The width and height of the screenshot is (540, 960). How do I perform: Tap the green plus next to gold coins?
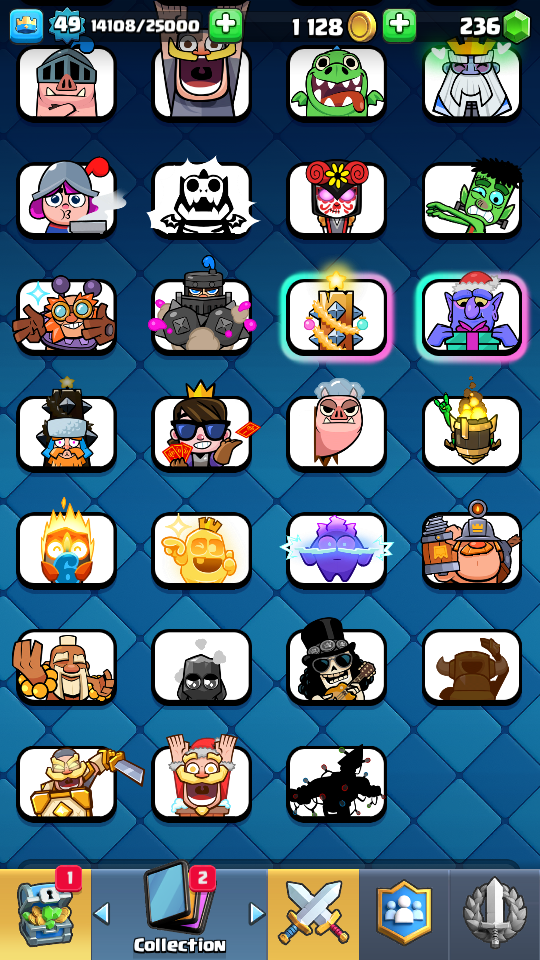[x=399, y=25]
